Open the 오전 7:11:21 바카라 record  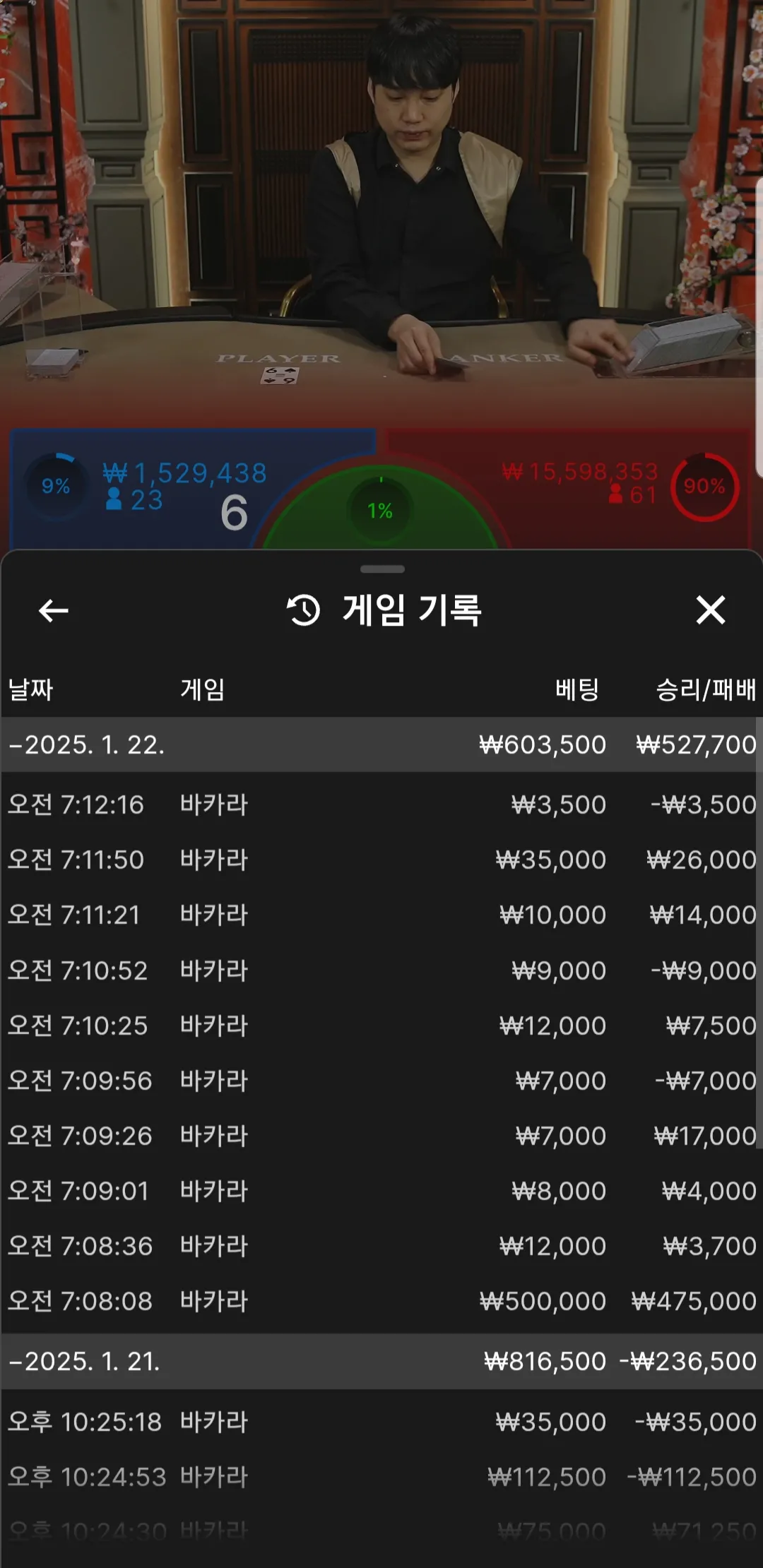[x=381, y=915]
